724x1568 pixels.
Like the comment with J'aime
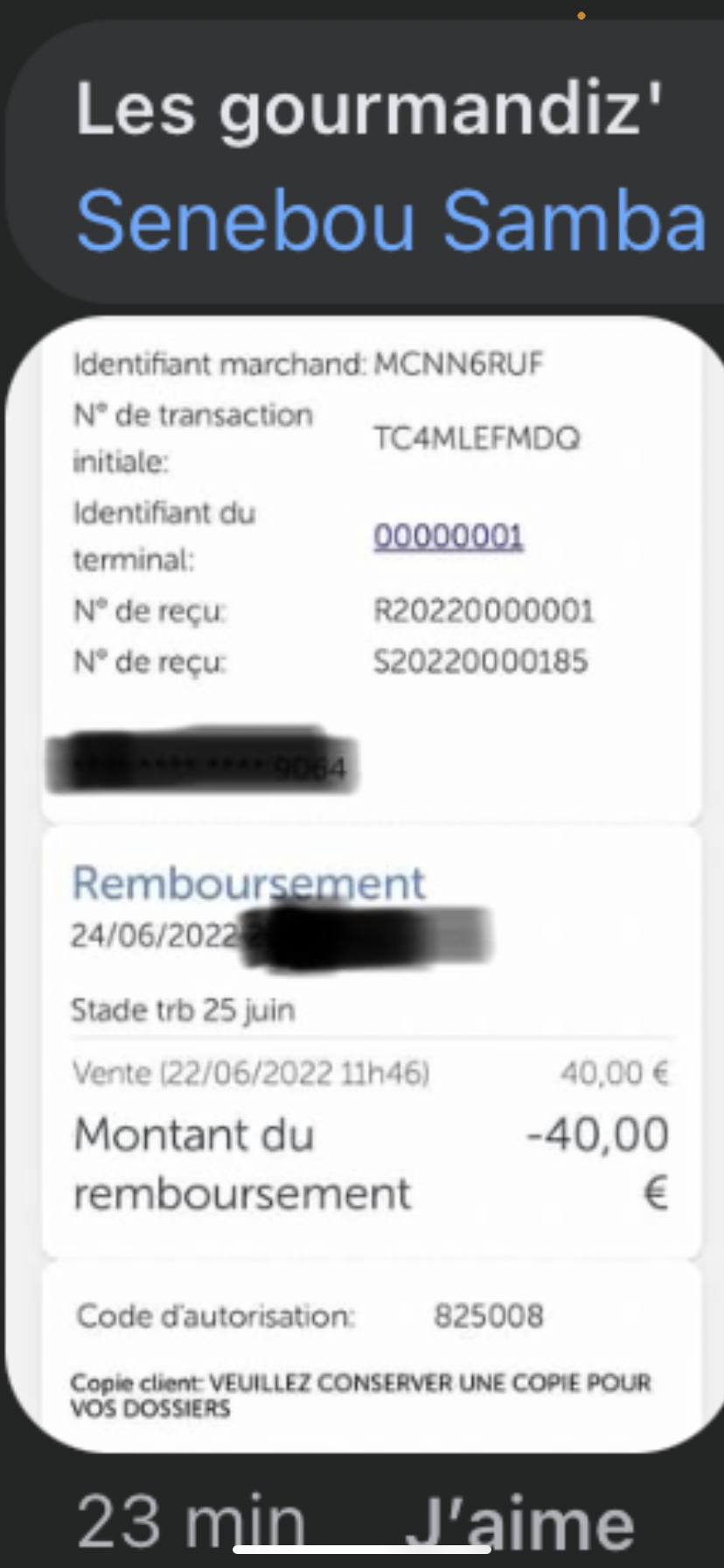coord(519,1523)
